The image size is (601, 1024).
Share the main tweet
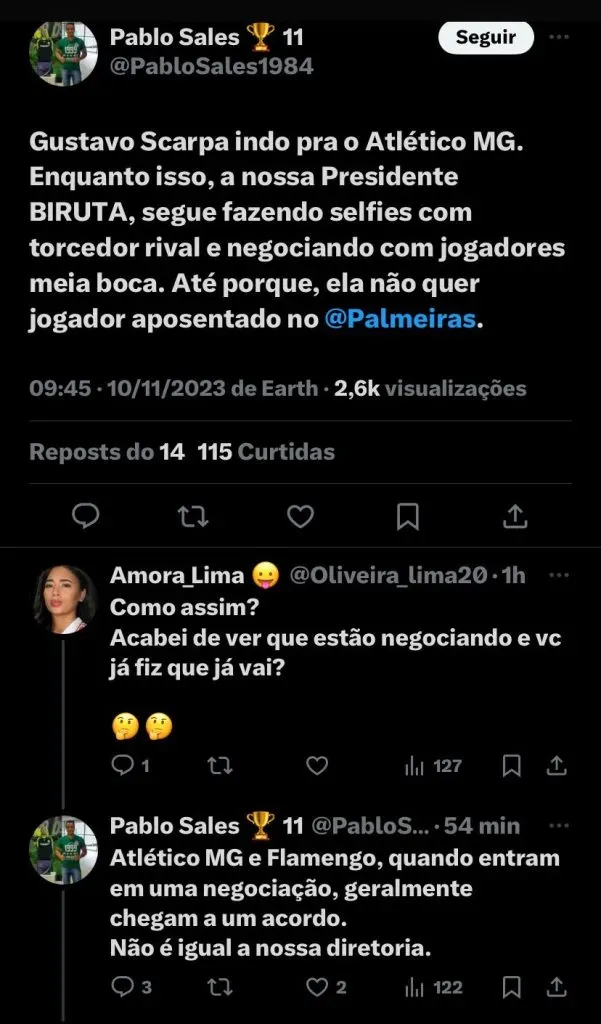click(x=514, y=515)
